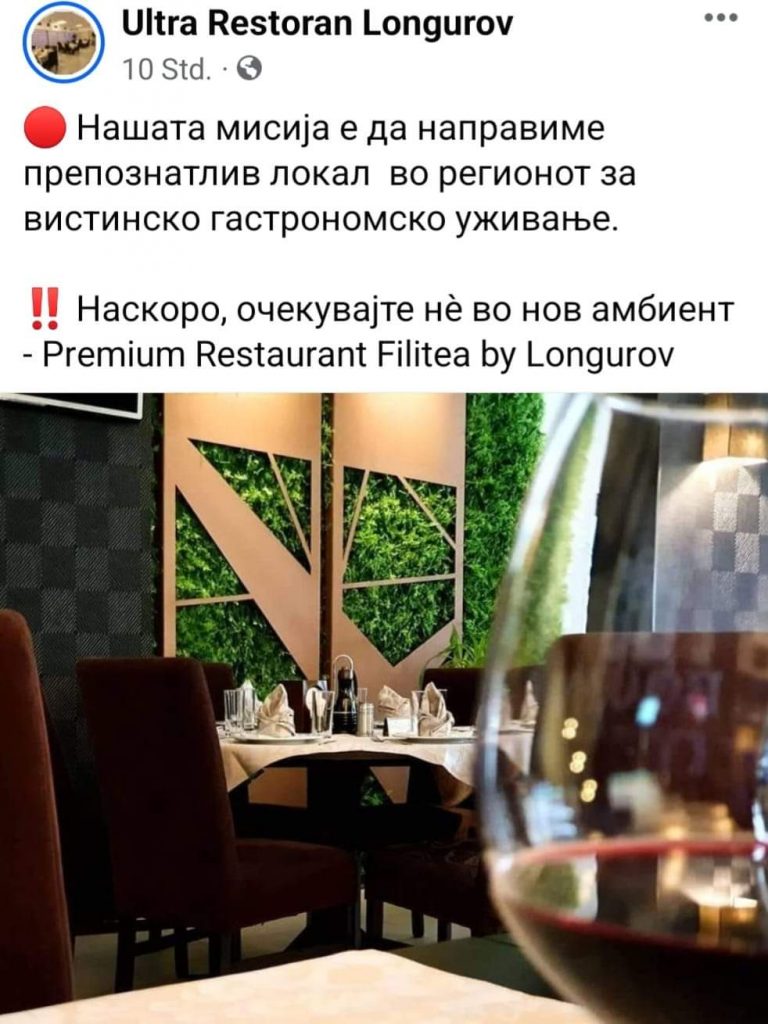Open the post's three-dot options menu
768x1024 pixels.
point(720,19)
